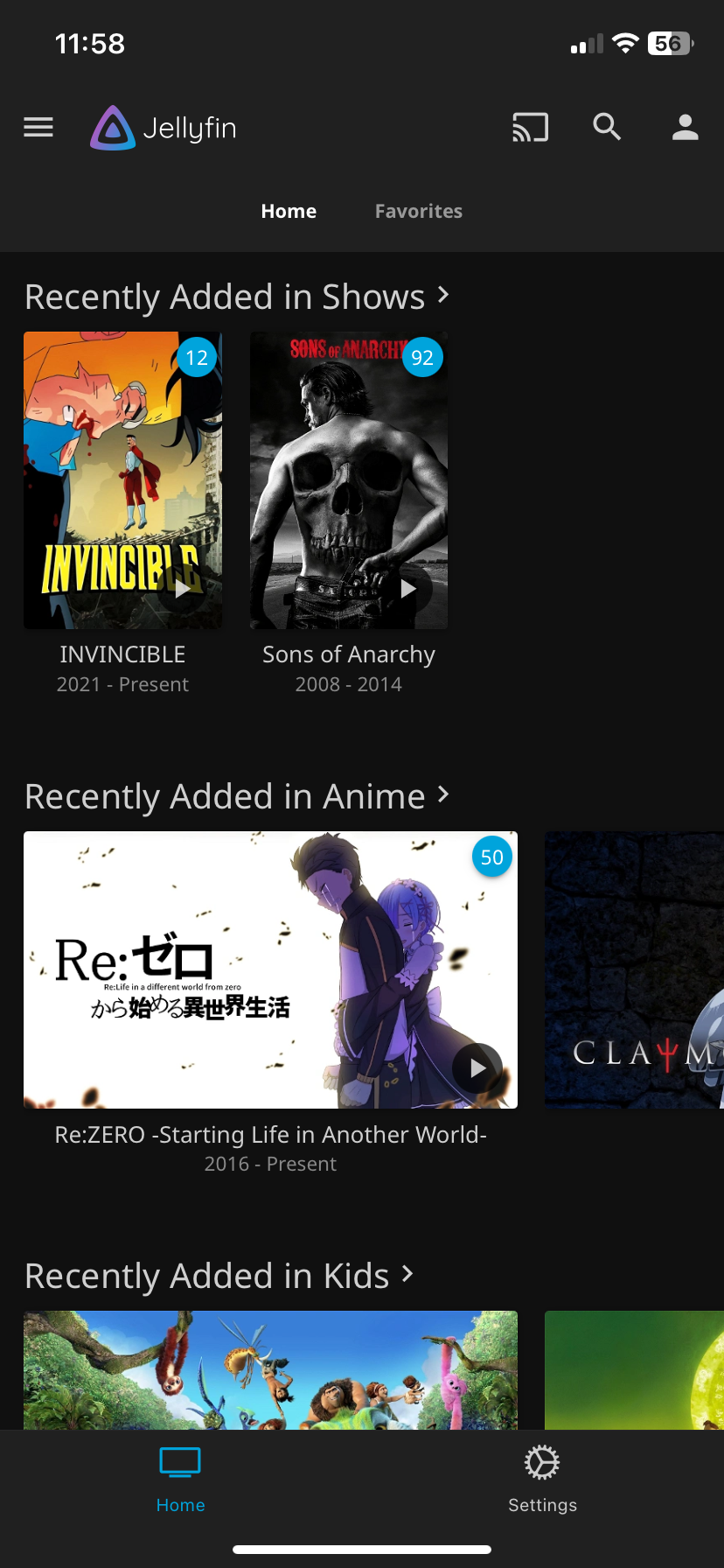The width and height of the screenshot is (724, 1568).
Task: Open the search magnifier
Action: [x=607, y=128]
